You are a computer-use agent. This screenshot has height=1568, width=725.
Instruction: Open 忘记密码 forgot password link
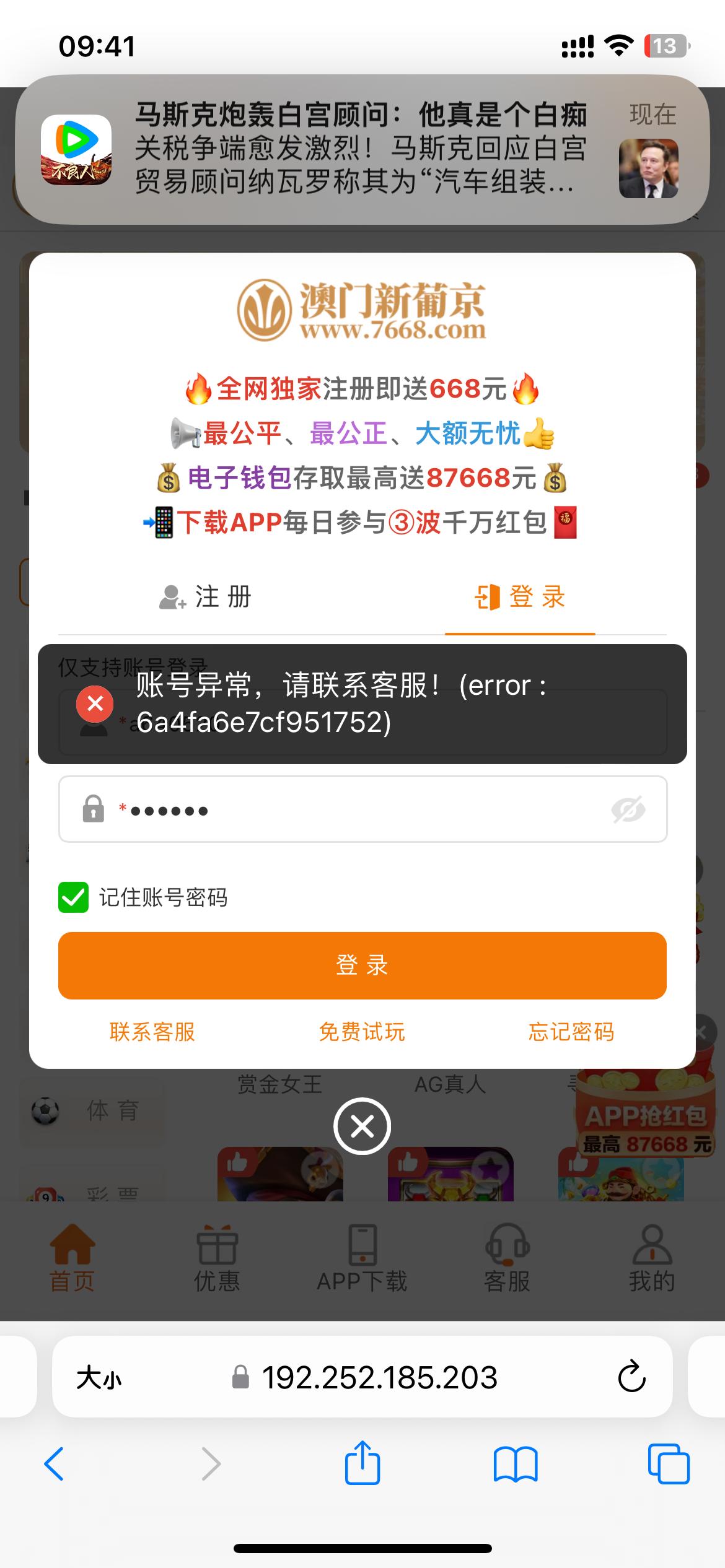[571, 1032]
